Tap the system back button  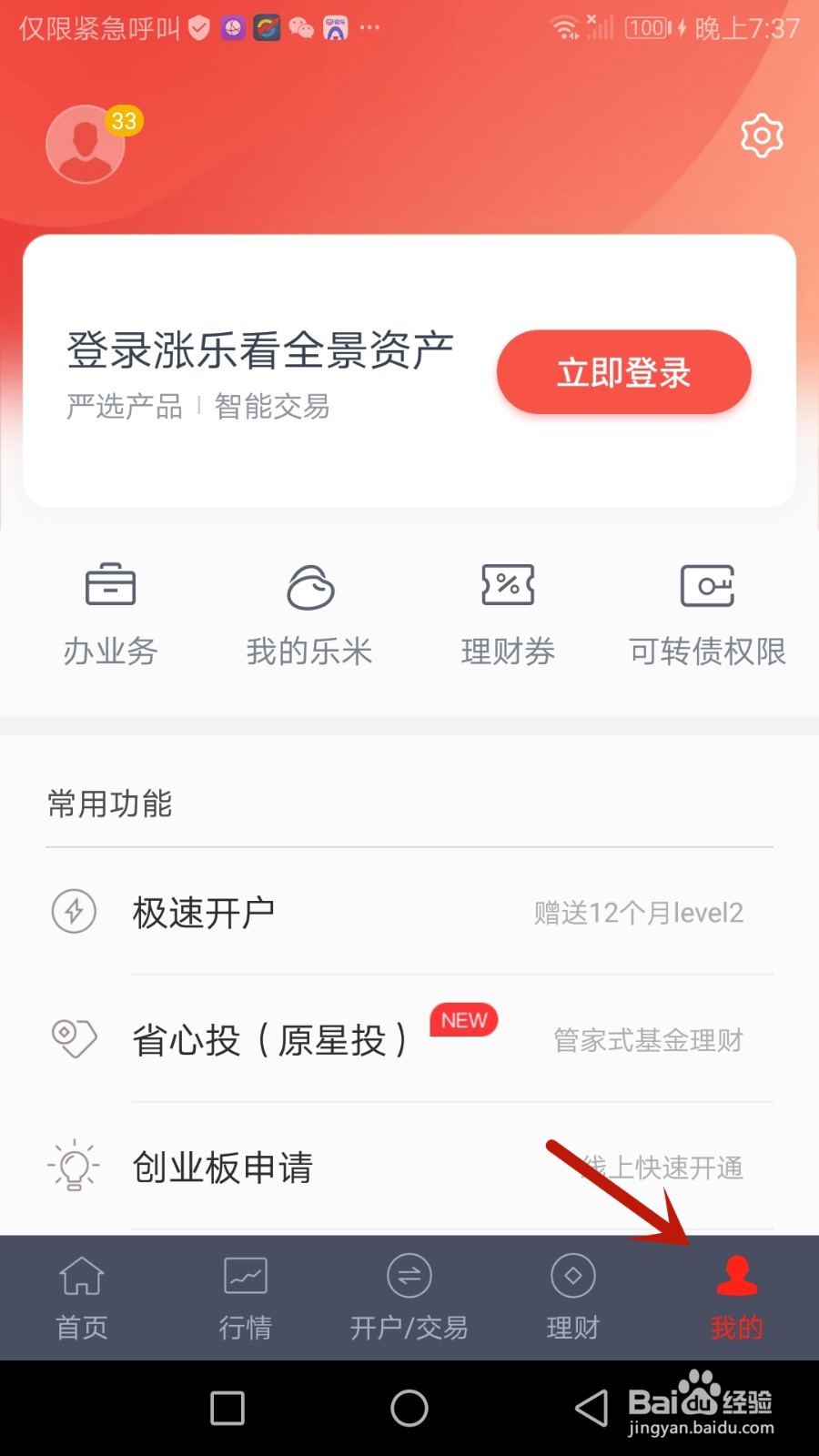591,1408
